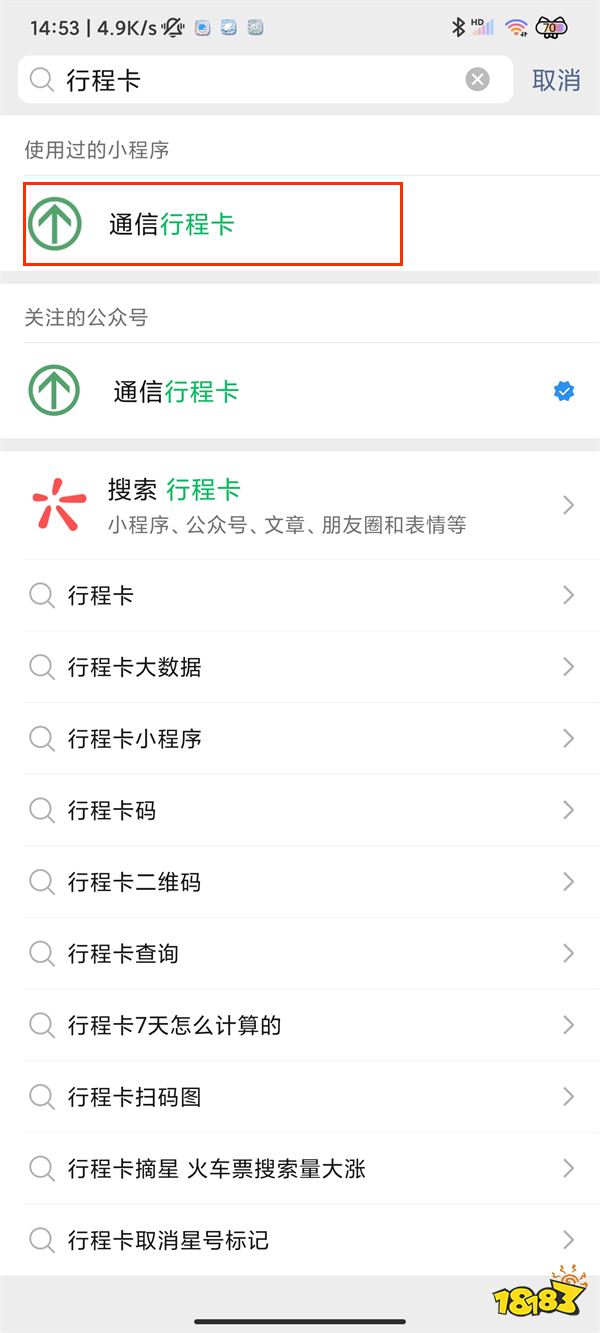This screenshot has width=600, height=1333.
Task: Cancel the search with 取消
Action: 556,80
